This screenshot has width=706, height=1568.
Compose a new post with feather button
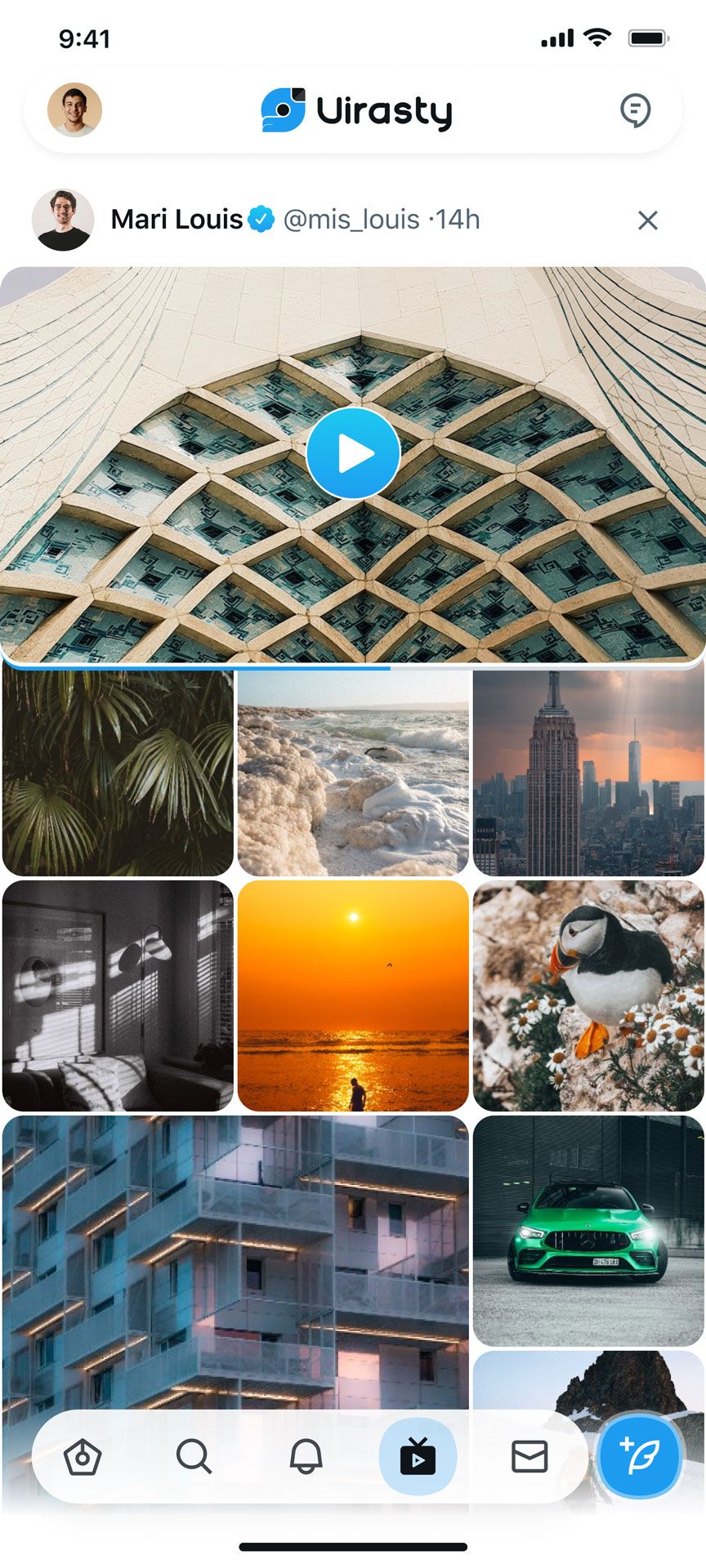point(639,1456)
